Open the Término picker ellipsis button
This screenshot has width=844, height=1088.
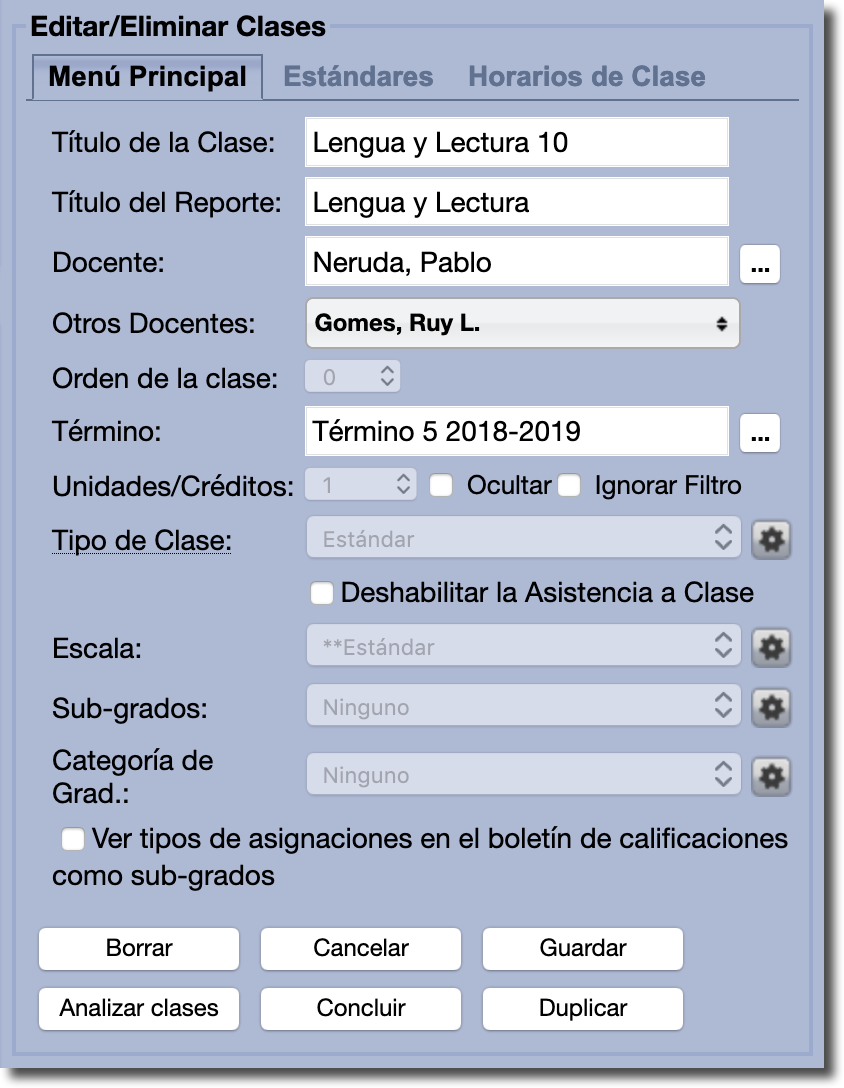[760, 434]
